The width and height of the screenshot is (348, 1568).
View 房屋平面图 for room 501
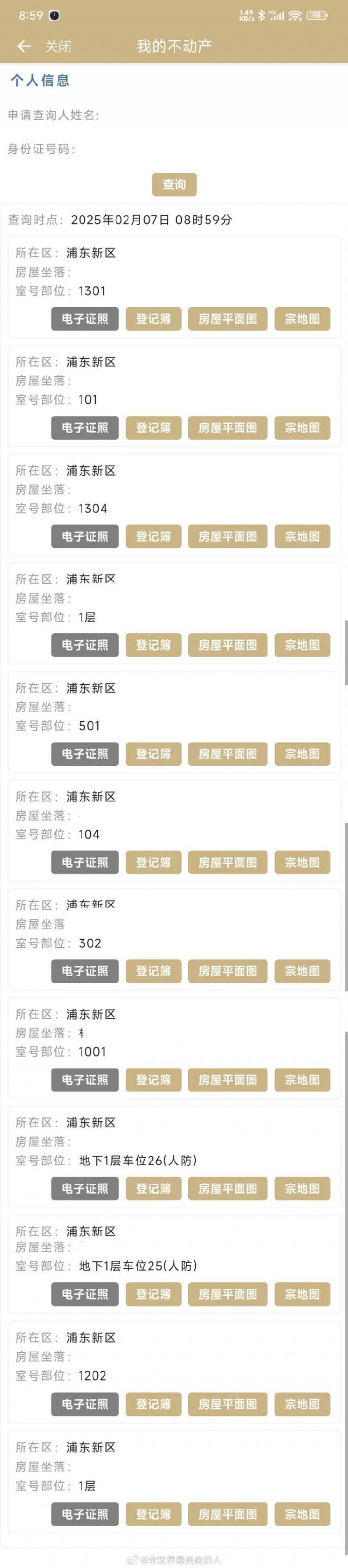pos(228,754)
